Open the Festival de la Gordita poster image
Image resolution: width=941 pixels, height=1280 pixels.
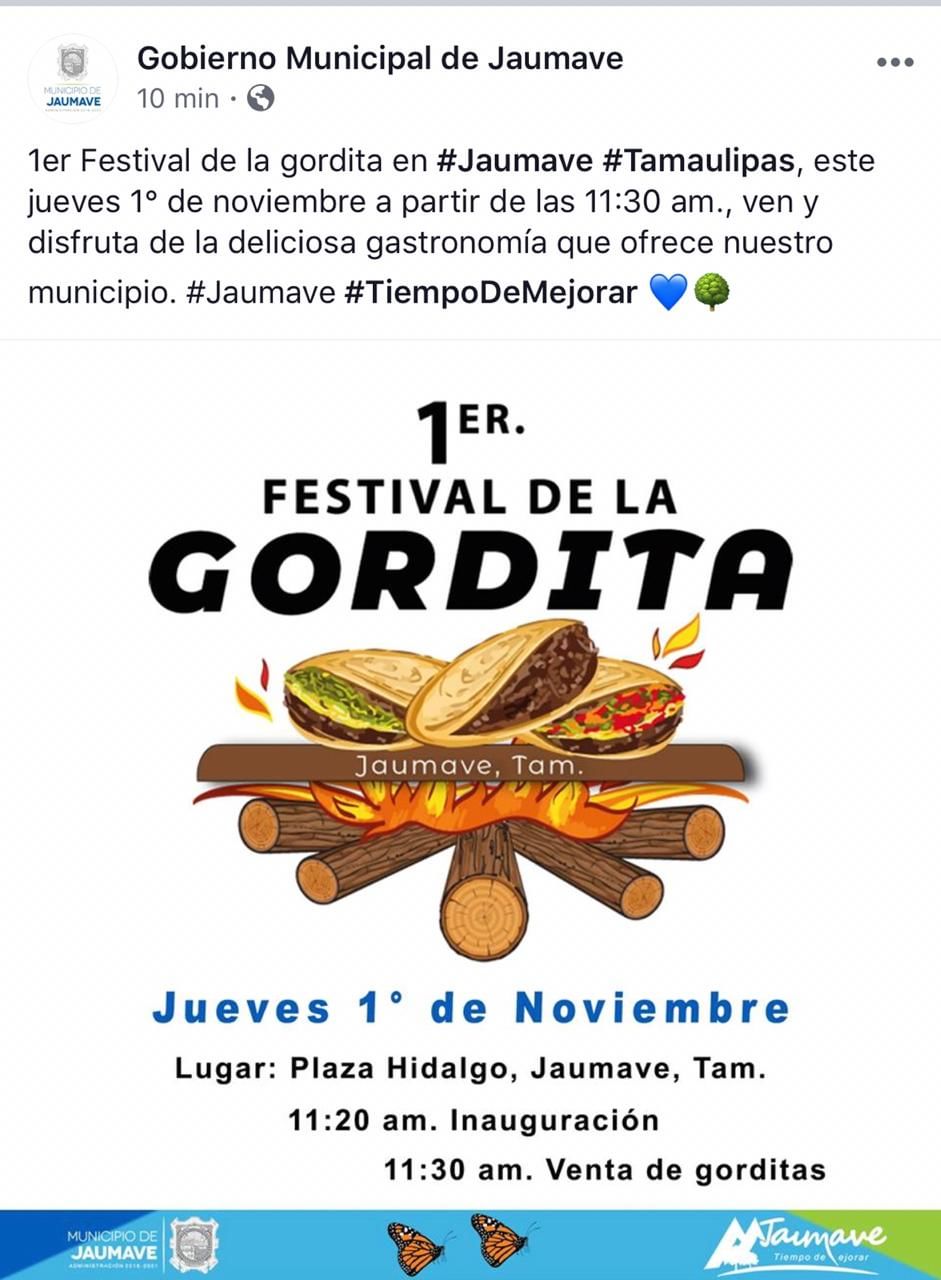click(x=470, y=780)
